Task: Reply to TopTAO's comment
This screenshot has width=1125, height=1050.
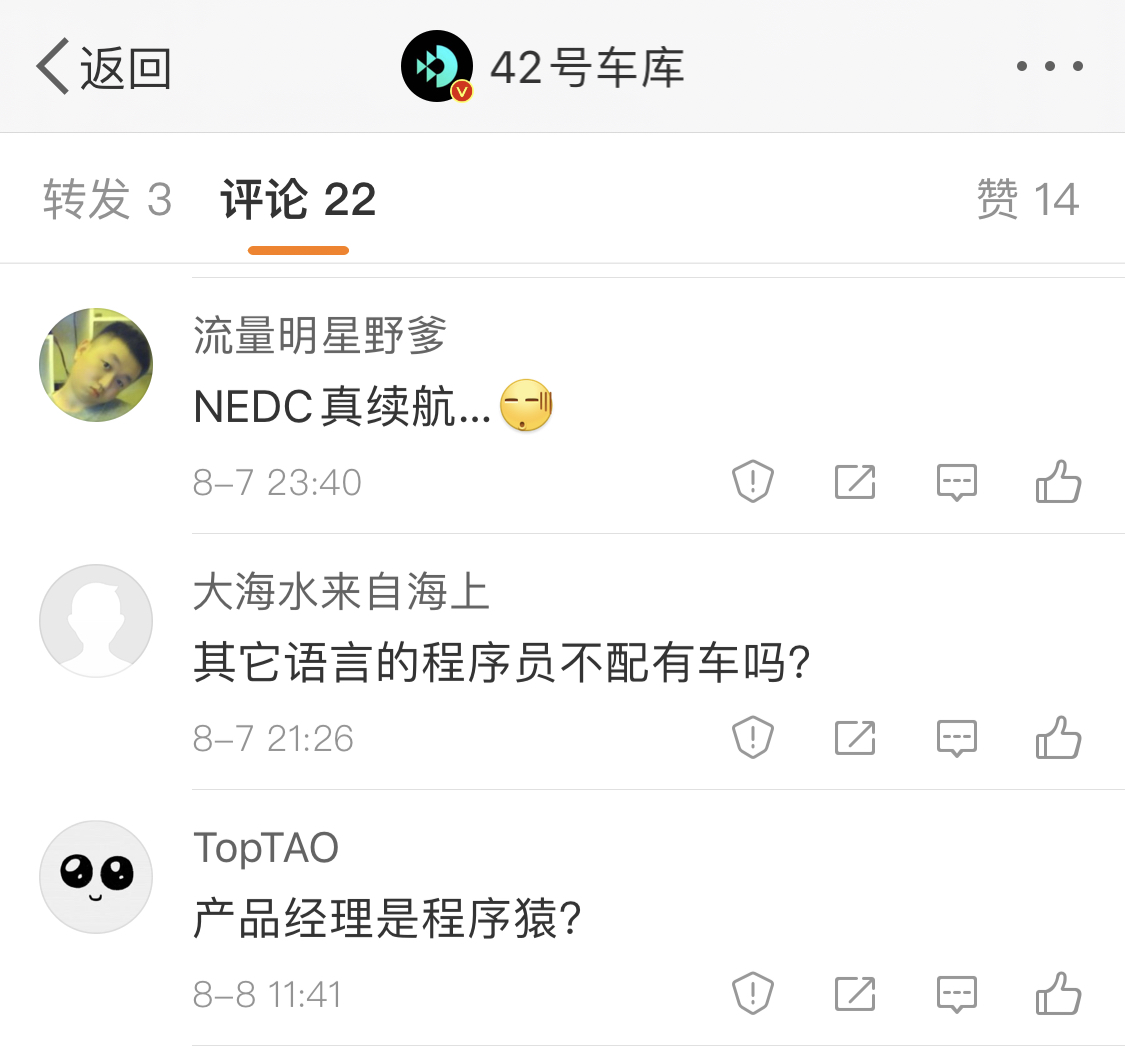Action: tap(956, 995)
